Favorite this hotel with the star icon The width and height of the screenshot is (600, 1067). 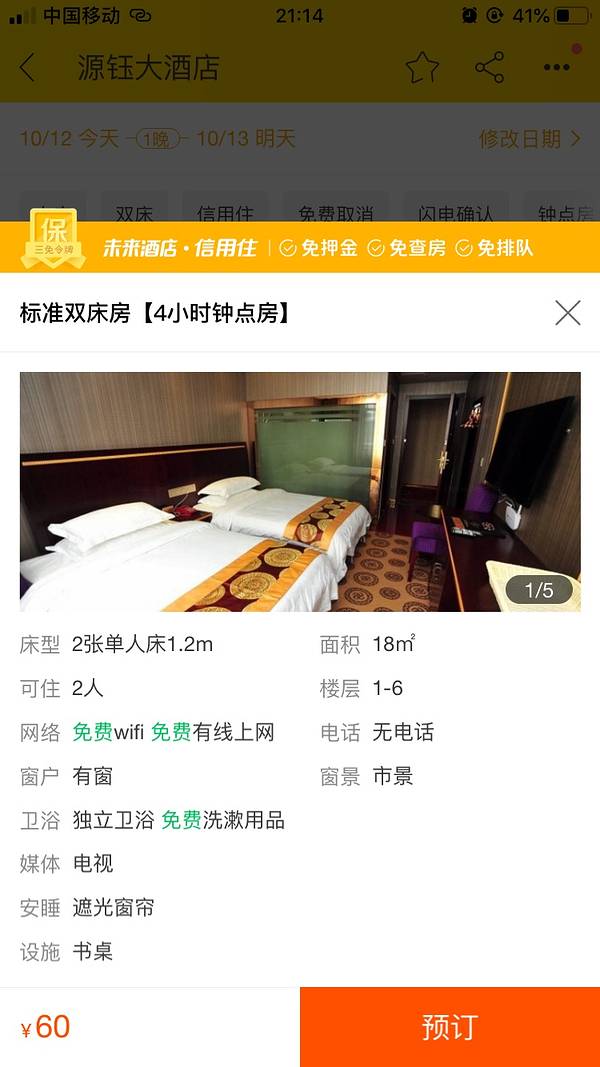point(422,68)
